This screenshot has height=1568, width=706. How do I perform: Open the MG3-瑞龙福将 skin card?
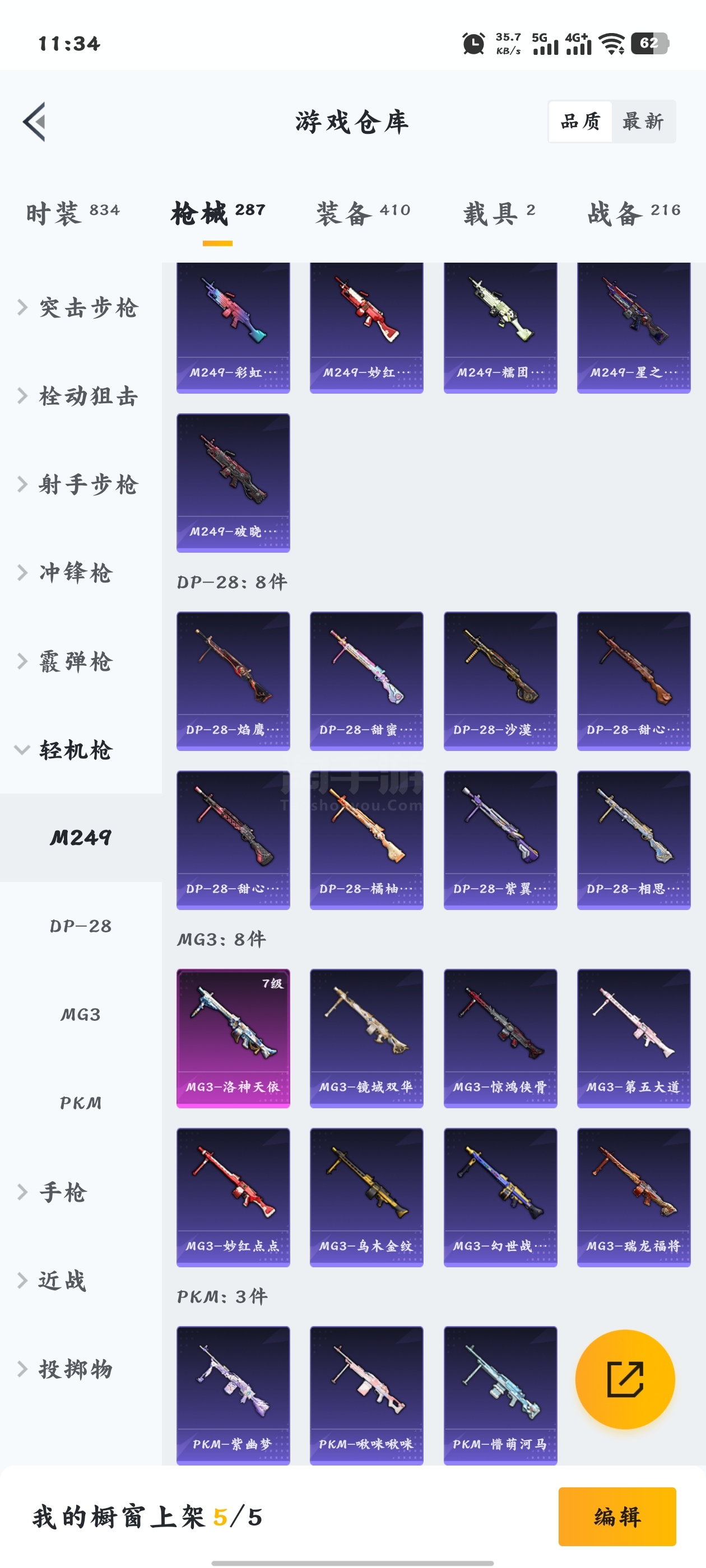pos(634,1197)
